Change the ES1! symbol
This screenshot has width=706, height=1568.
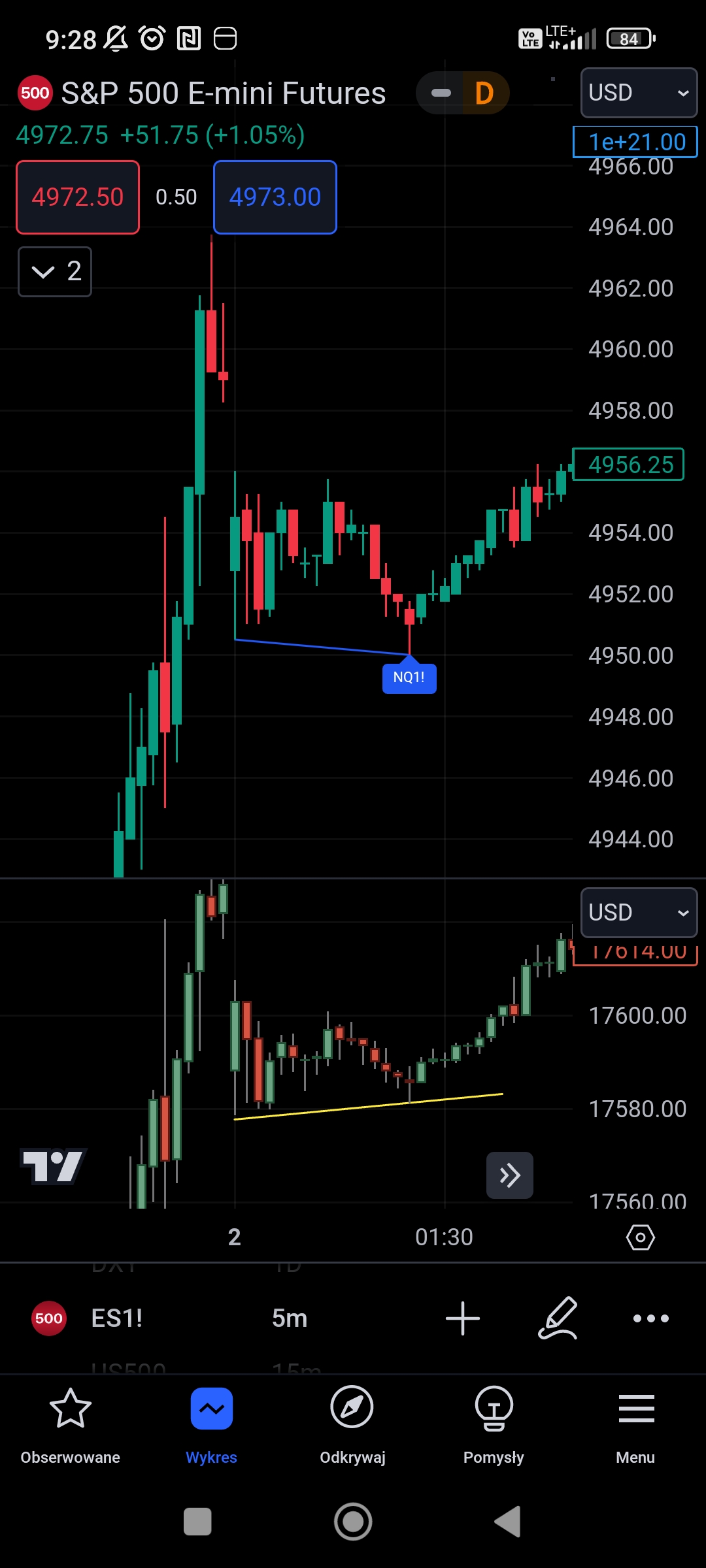tap(116, 1318)
